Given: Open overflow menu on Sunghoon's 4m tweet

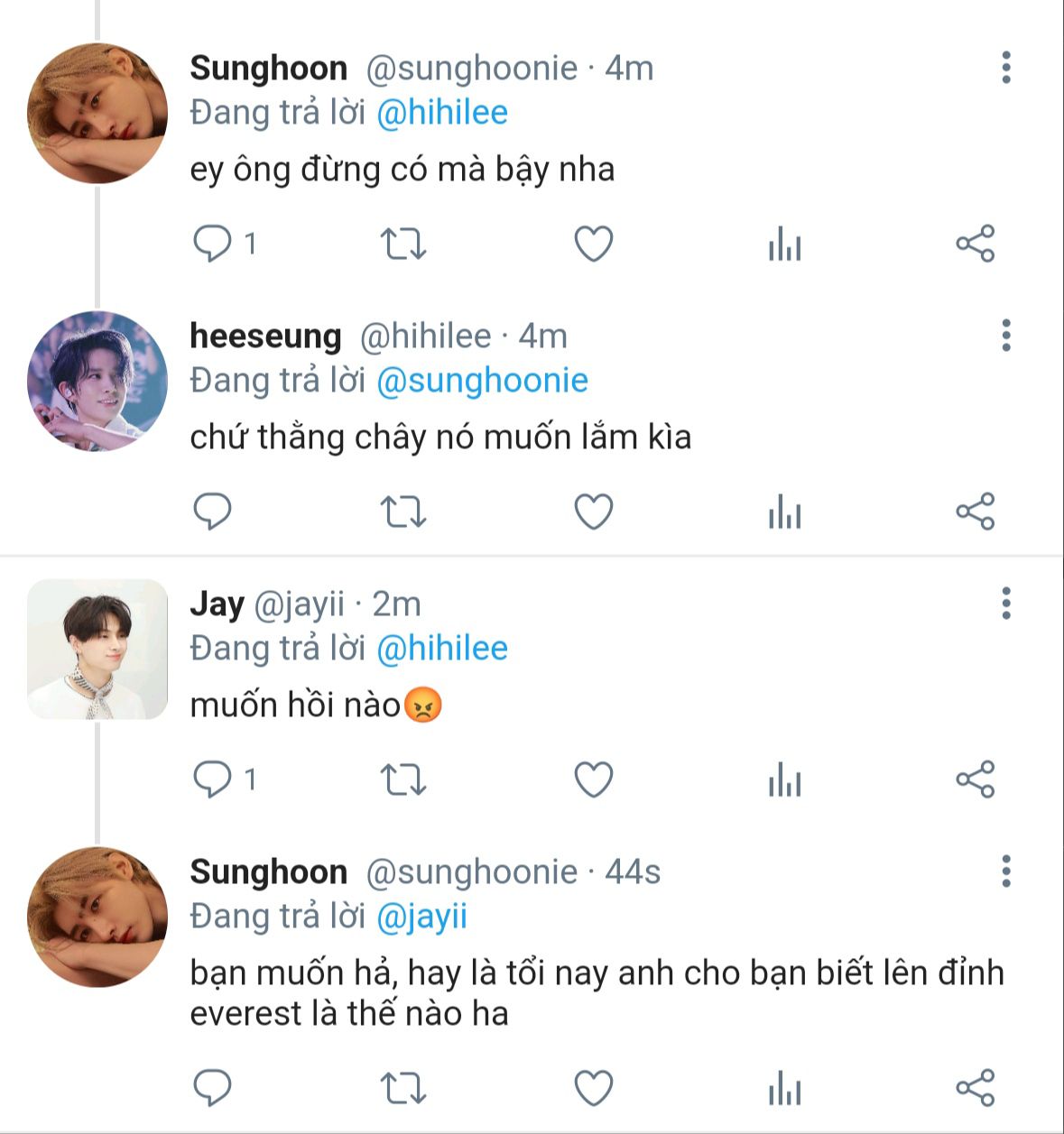Looking at the screenshot, I should [1005, 69].
